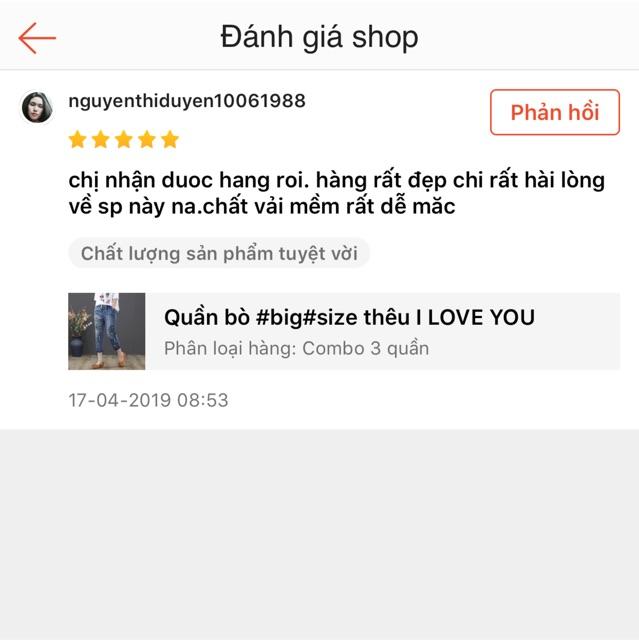The width and height of the screenshot is (639, 640).
Task: Open nguyenthiduyen10061988's profile avatar
Action: click(x=37, y=107)
